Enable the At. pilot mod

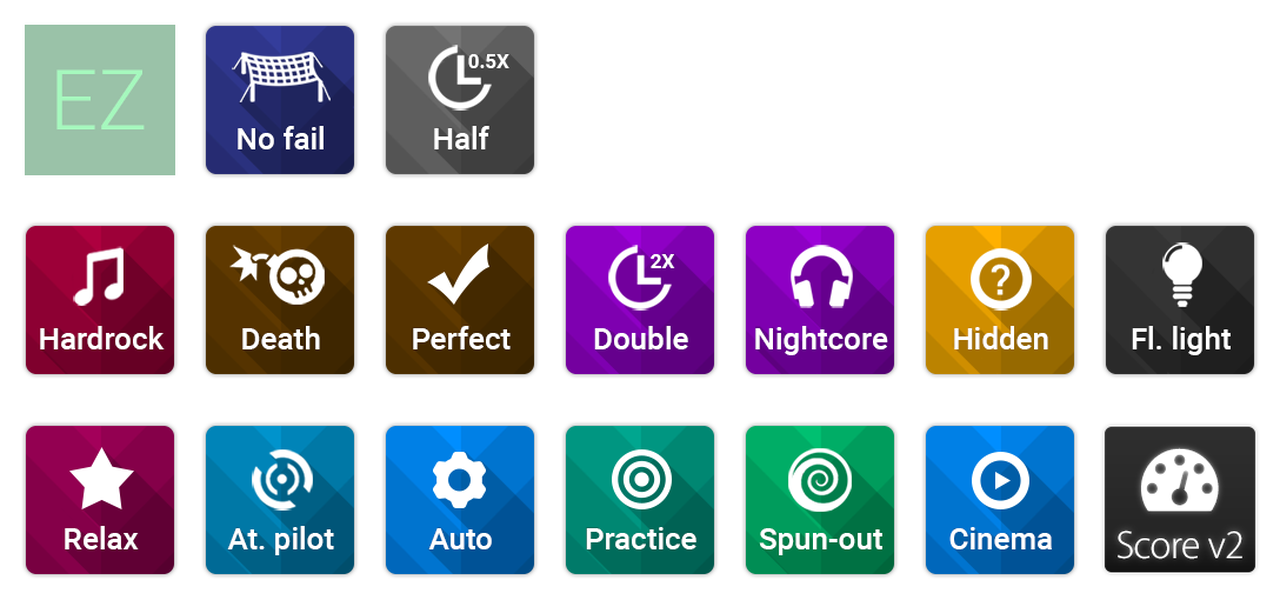pyautogui.click(x=280, y=500)
